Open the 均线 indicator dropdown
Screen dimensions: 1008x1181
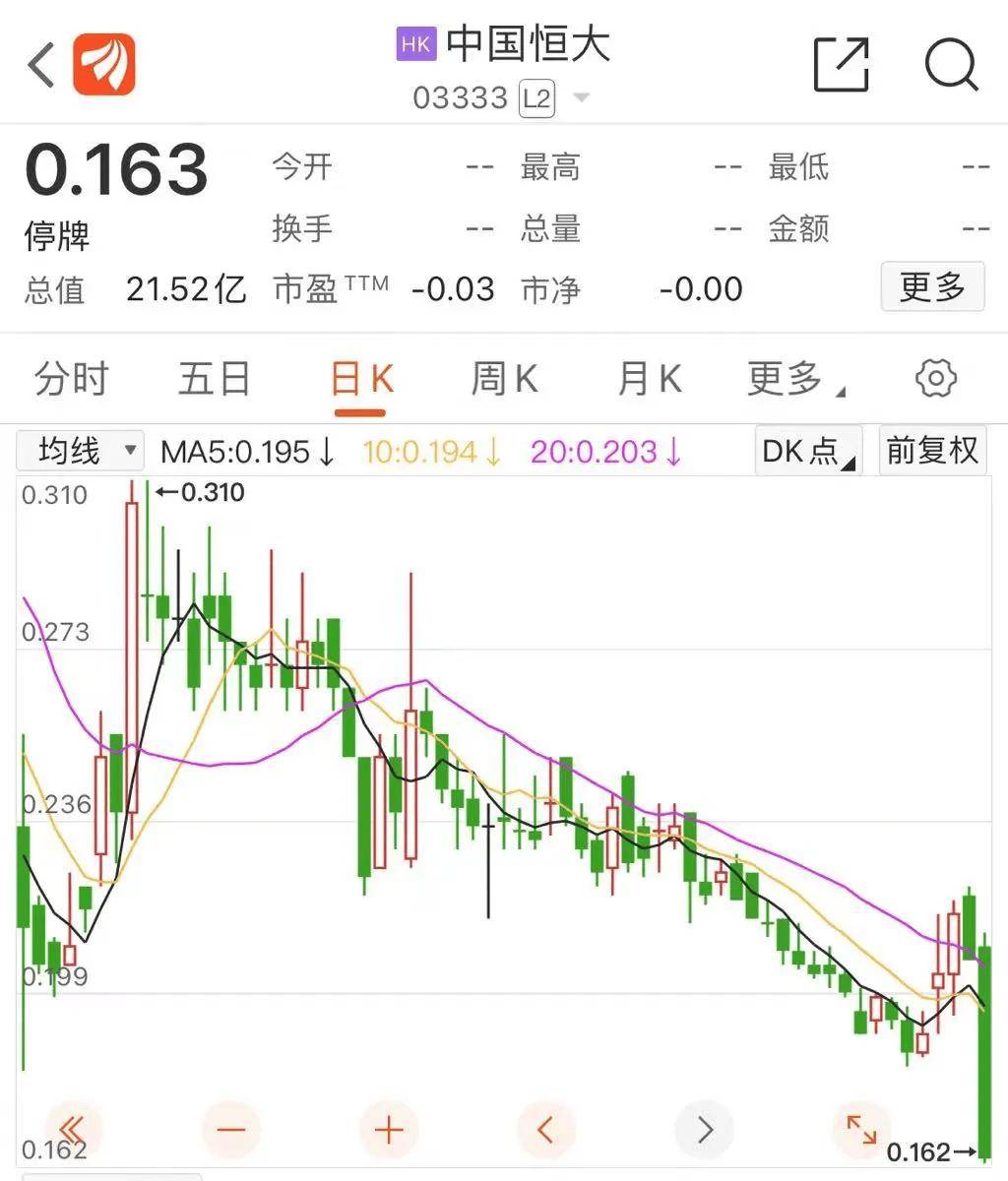81,452
